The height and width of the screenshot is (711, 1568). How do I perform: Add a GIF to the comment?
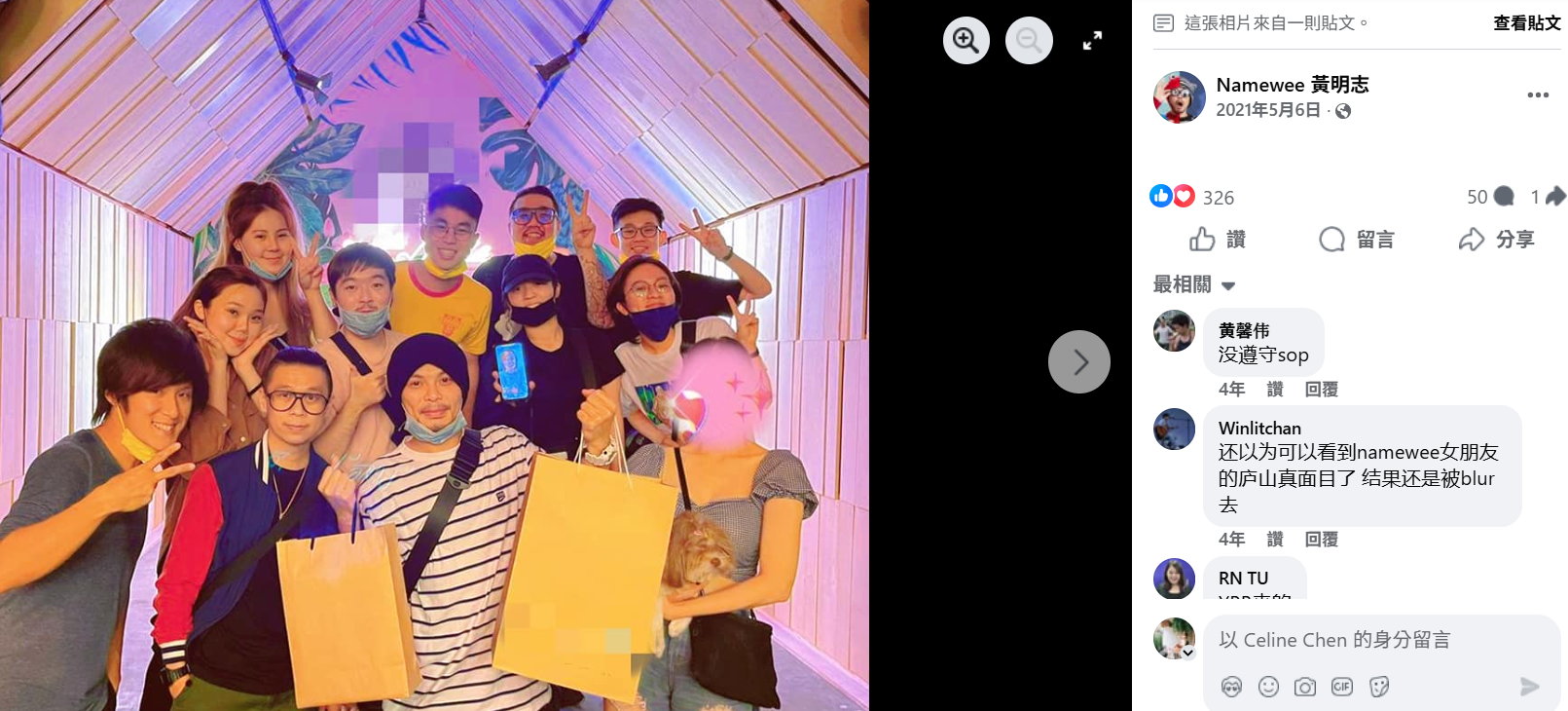(x=1342, y=687)
